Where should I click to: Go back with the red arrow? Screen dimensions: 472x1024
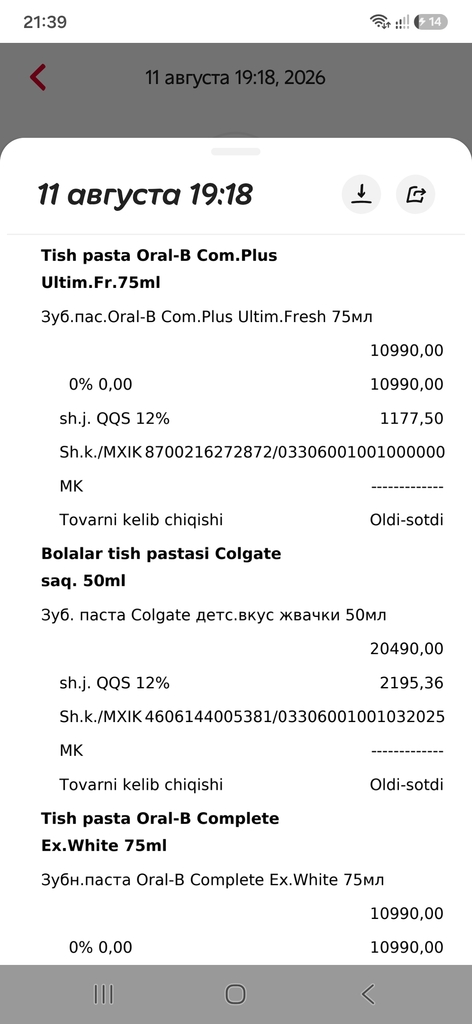[x=39, y=77]
